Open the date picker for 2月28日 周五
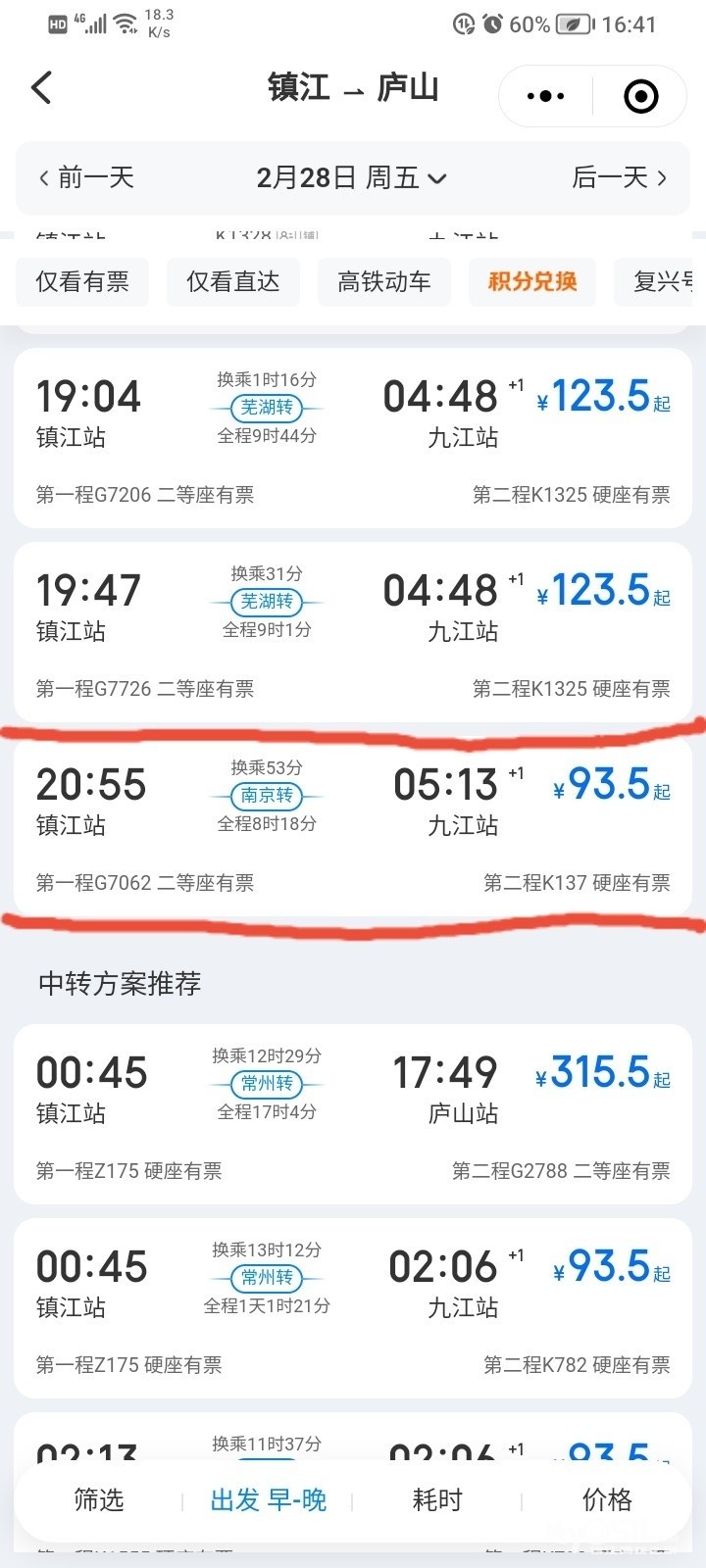This screenshot has height=1568, width=706. point(351,177)
